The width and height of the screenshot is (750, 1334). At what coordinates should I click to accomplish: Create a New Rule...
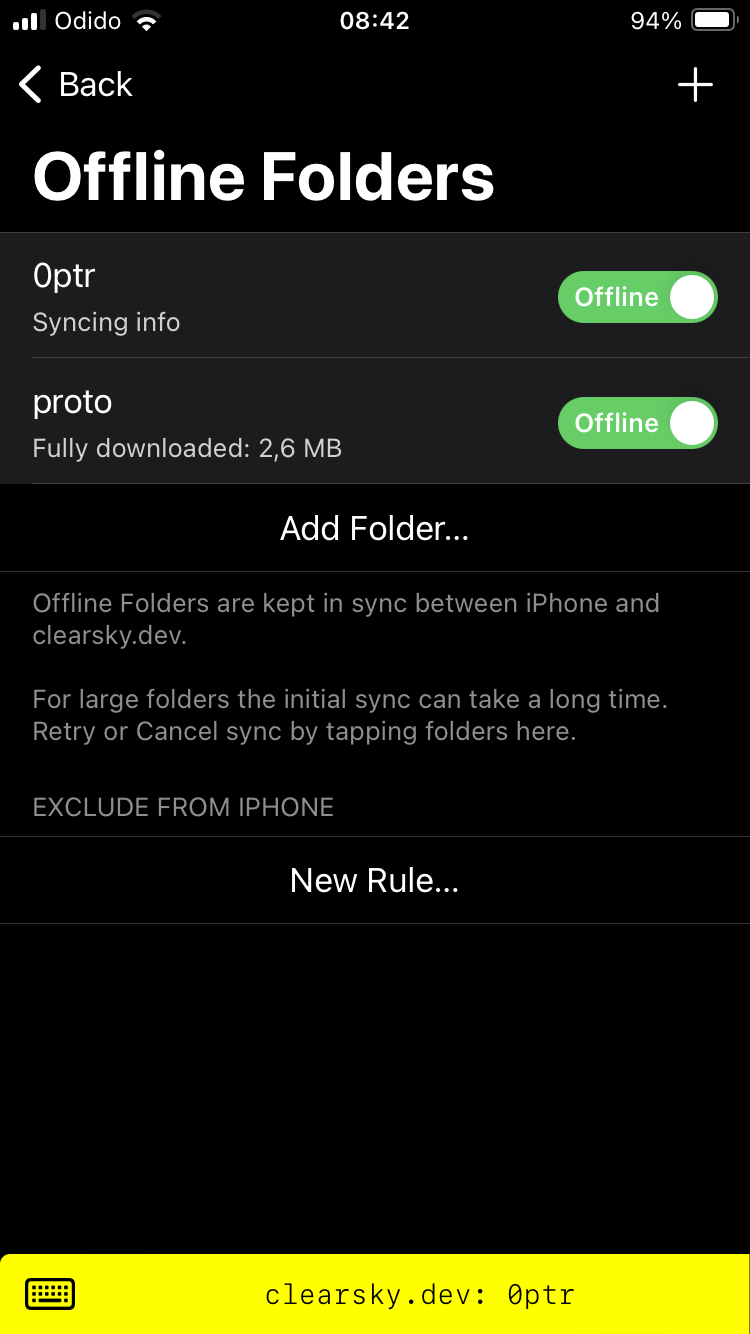pyautogui.click(x=375, y=880)
